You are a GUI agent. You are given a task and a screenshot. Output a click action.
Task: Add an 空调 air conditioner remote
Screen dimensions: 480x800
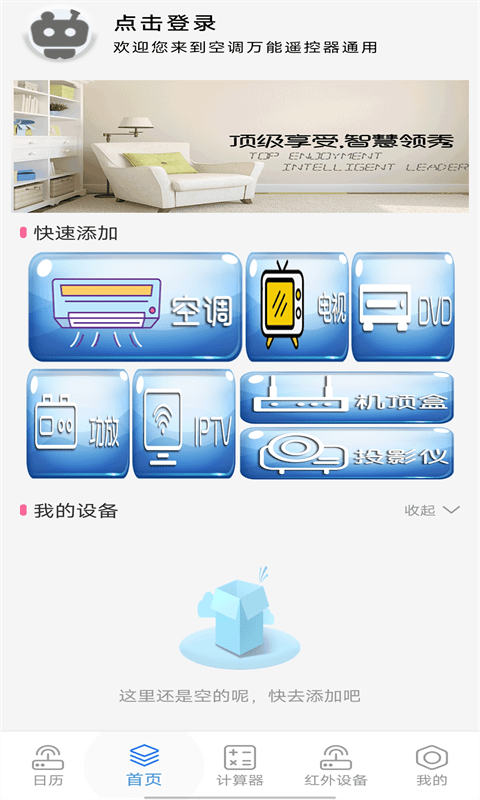[x=135, y=307]
